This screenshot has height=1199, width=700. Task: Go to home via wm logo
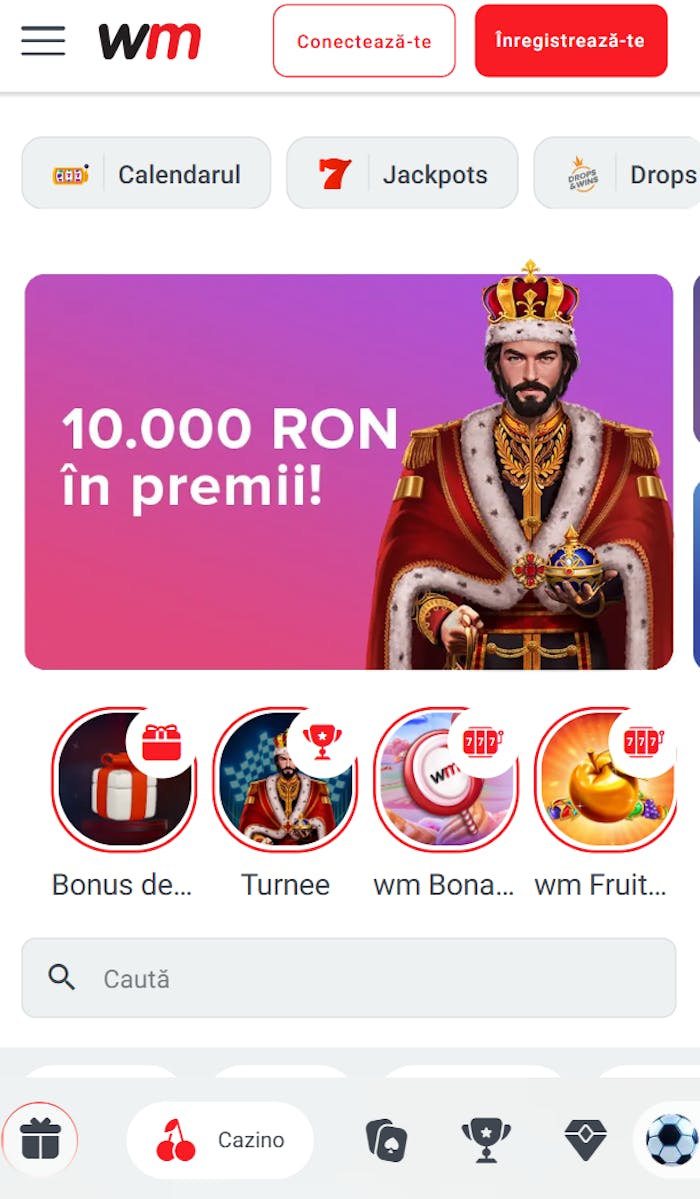(x=150, y=41)
